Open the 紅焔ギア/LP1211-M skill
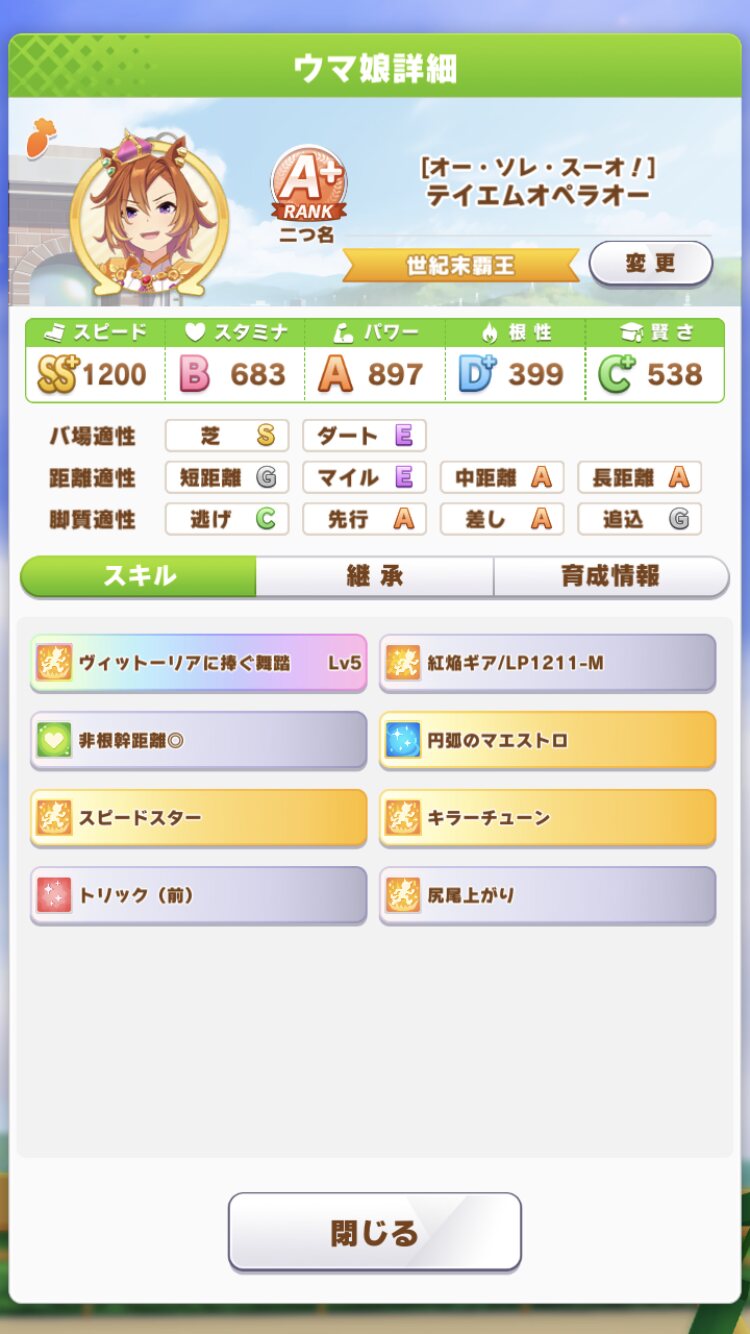 pos(547,662)
